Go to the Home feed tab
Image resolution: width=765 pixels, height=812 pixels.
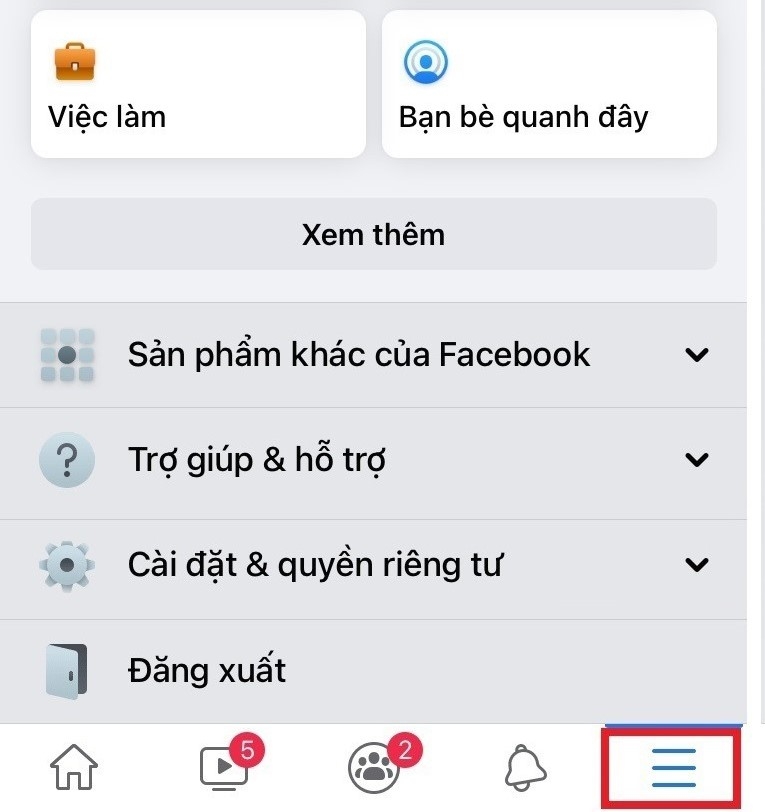coord(74,768)
